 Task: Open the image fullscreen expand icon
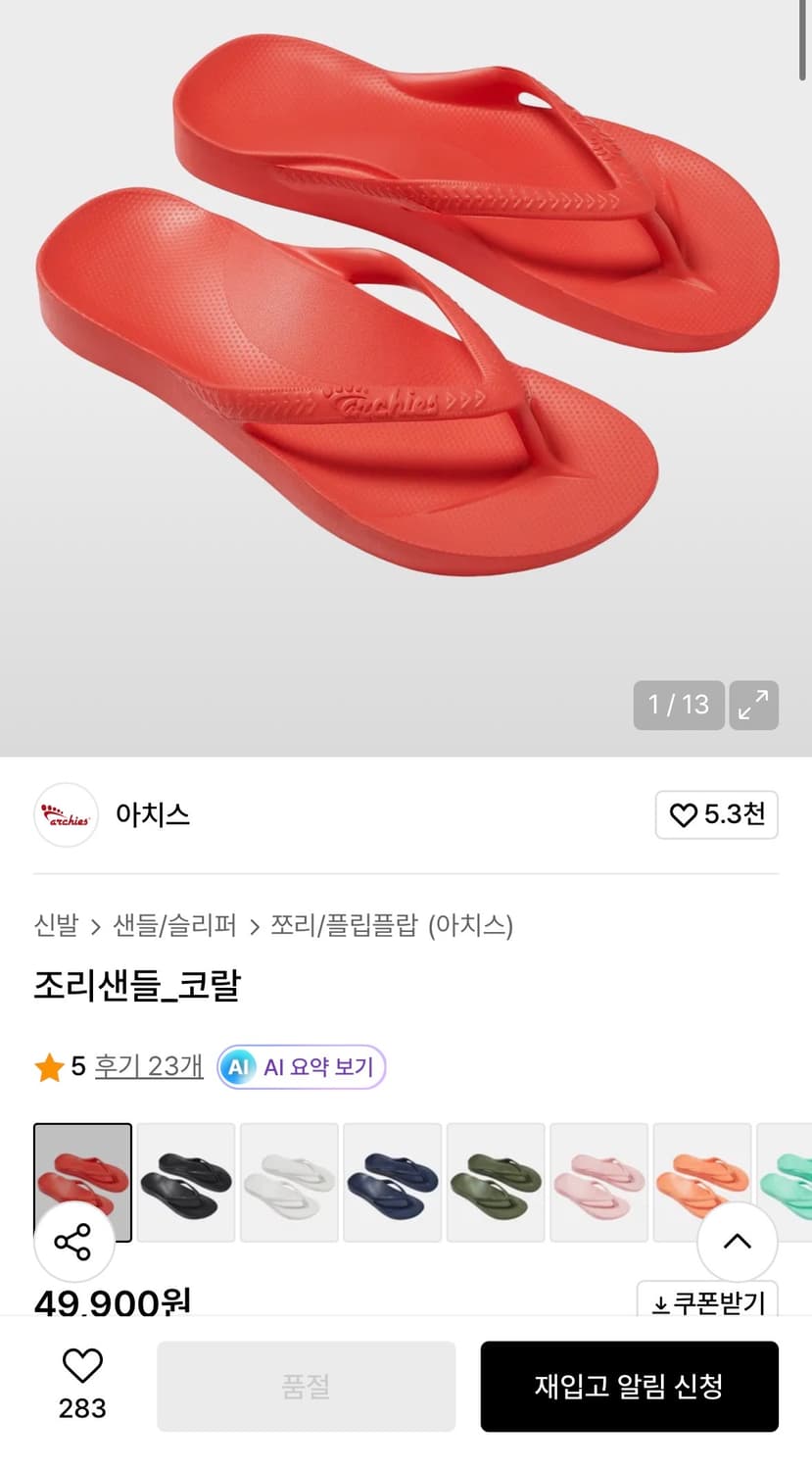point(753,705)
